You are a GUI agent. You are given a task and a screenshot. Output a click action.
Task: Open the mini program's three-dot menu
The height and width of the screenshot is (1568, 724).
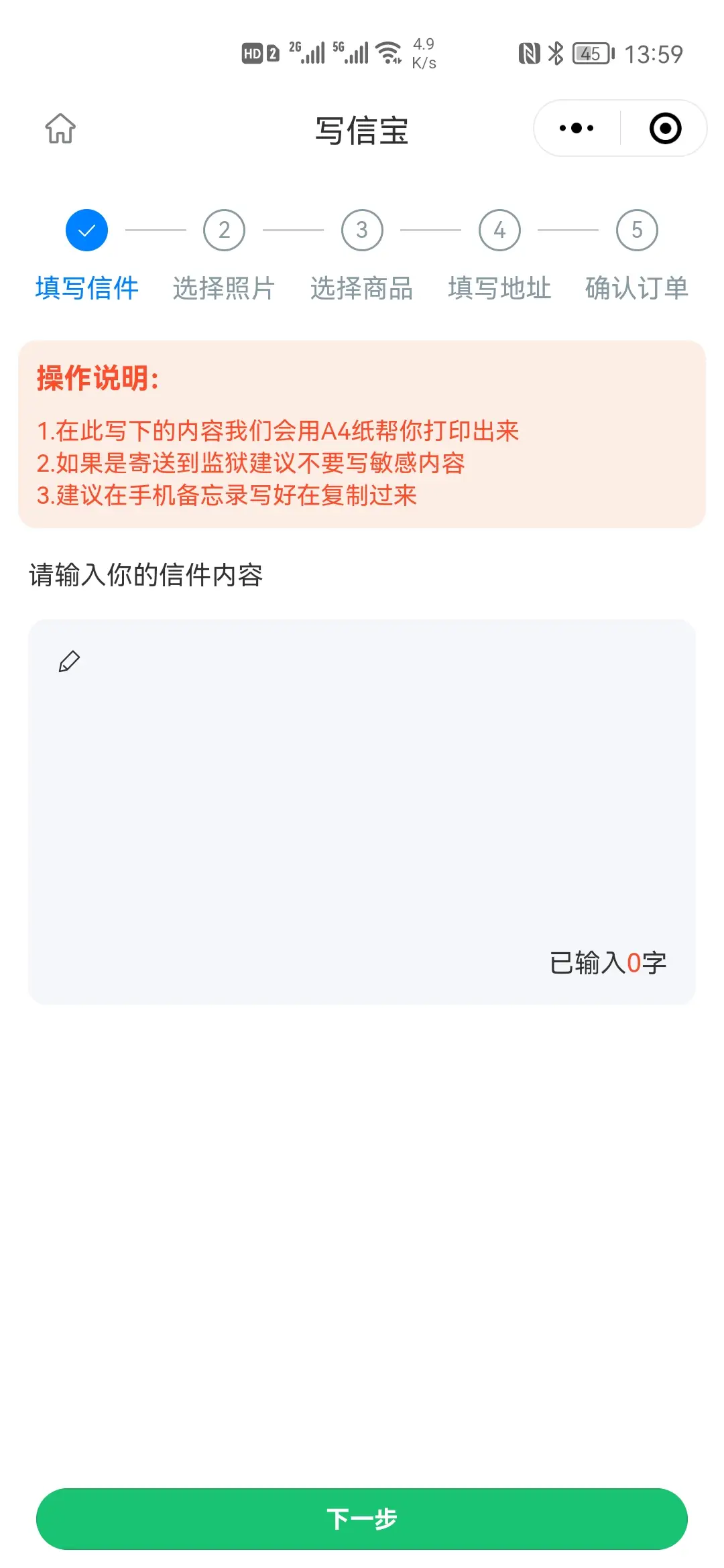pyautogui.click(x=577, y=128)
